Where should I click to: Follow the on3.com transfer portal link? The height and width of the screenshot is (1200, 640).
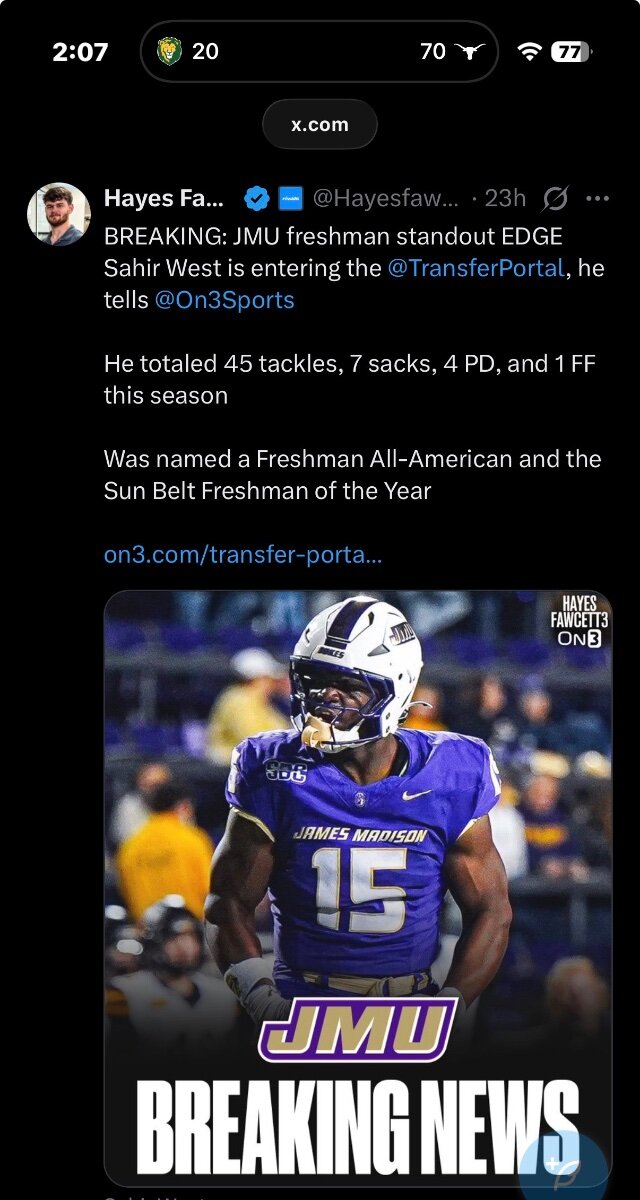[x=243, y=554]
